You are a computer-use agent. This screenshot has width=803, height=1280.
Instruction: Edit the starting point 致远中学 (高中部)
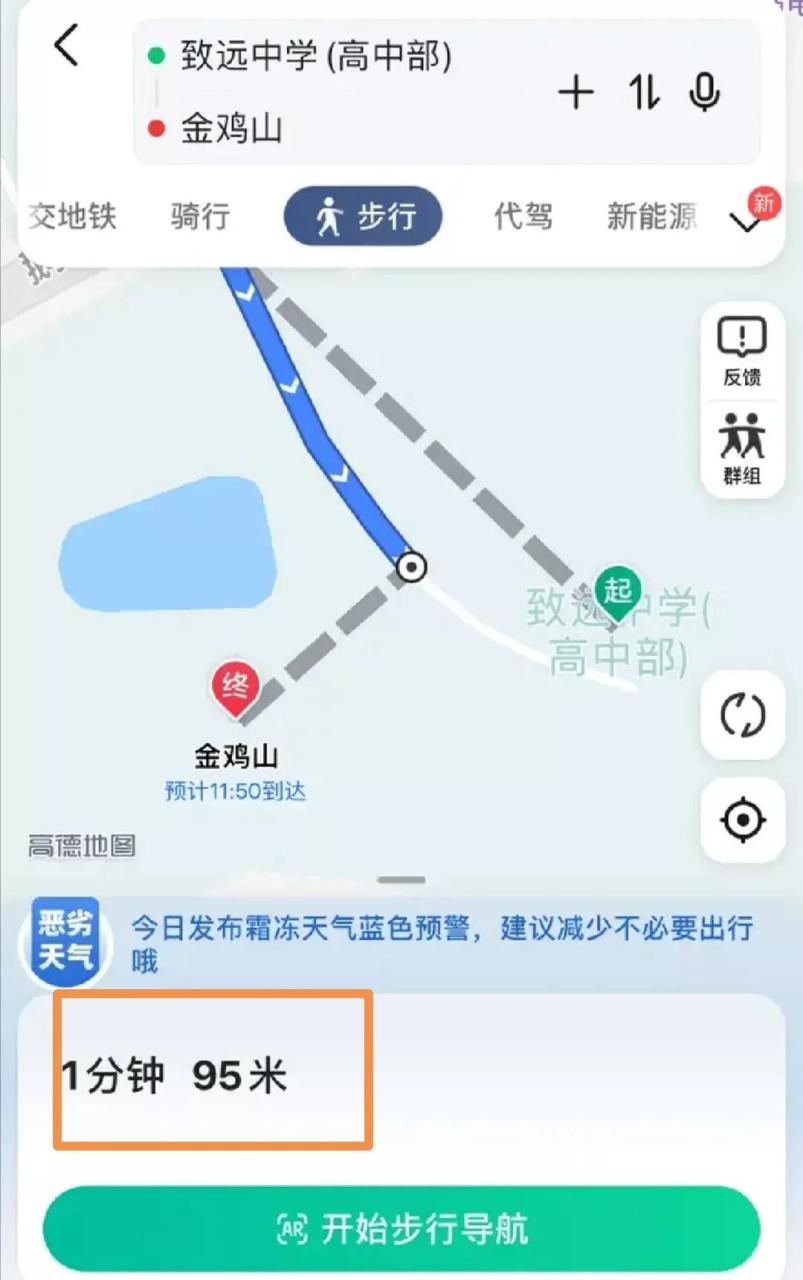[316, 56]
